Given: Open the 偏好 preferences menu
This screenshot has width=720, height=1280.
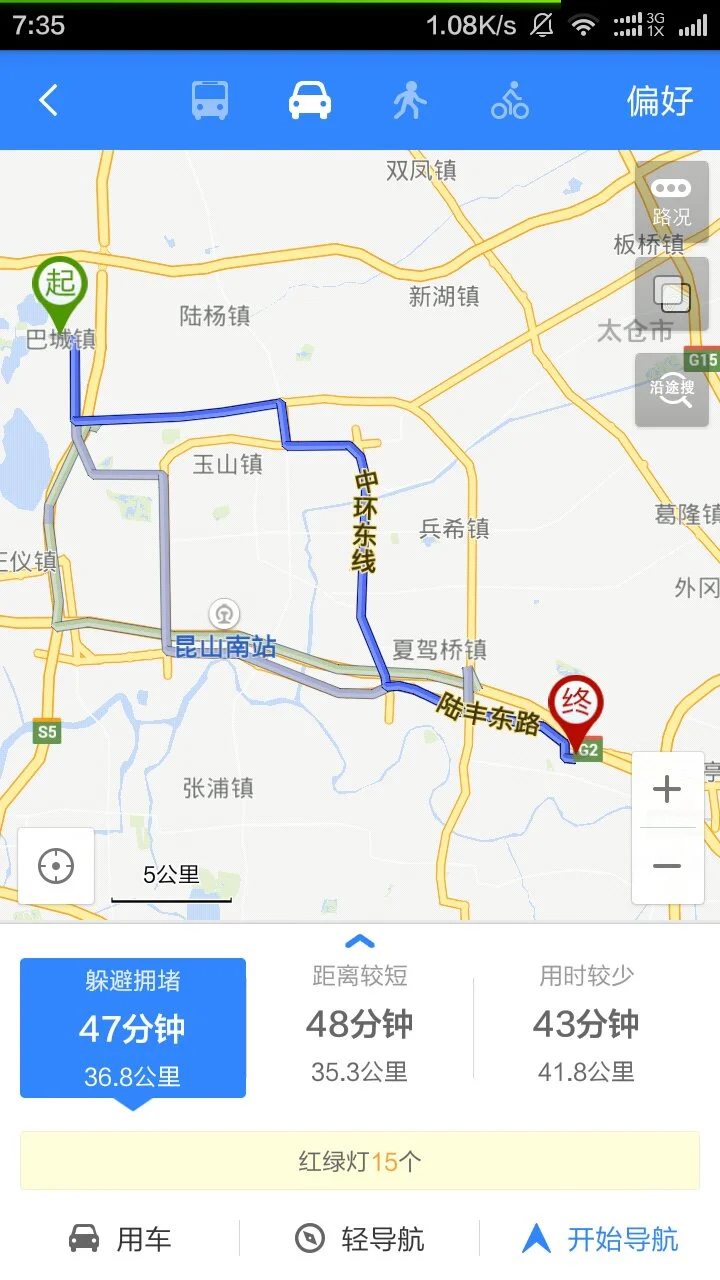Looking at the screenshot, I should pyautogui.click(x=657, y=100).
